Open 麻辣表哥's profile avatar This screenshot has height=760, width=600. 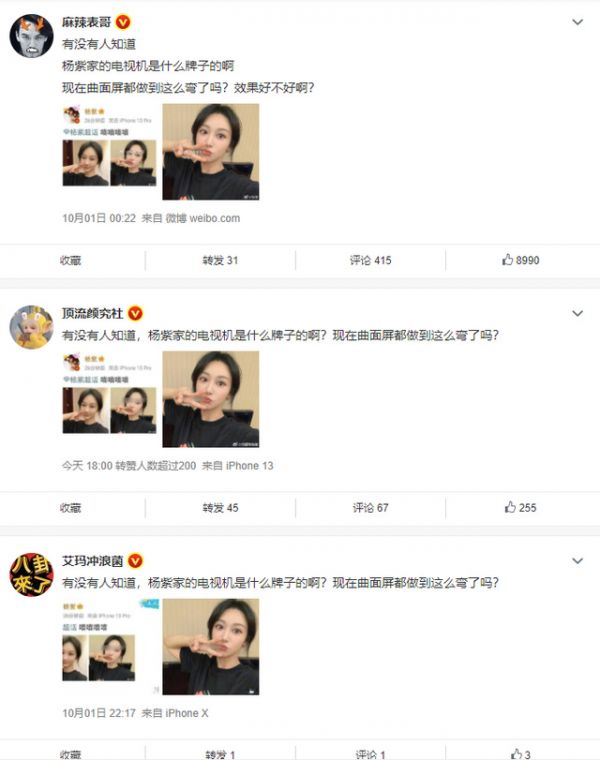(x=31, y=38)
